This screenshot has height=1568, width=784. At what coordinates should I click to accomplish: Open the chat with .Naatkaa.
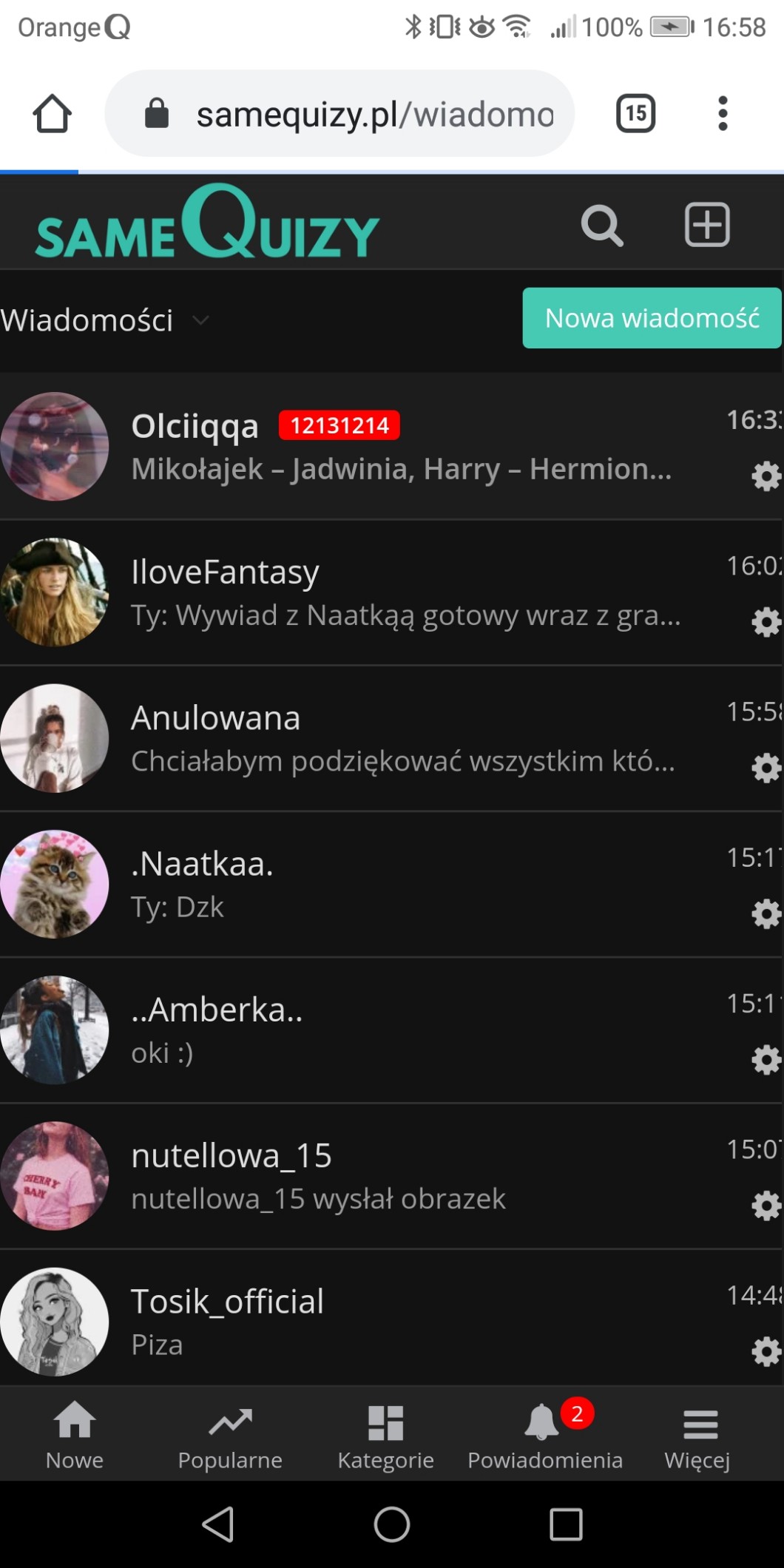coord(399,884)
